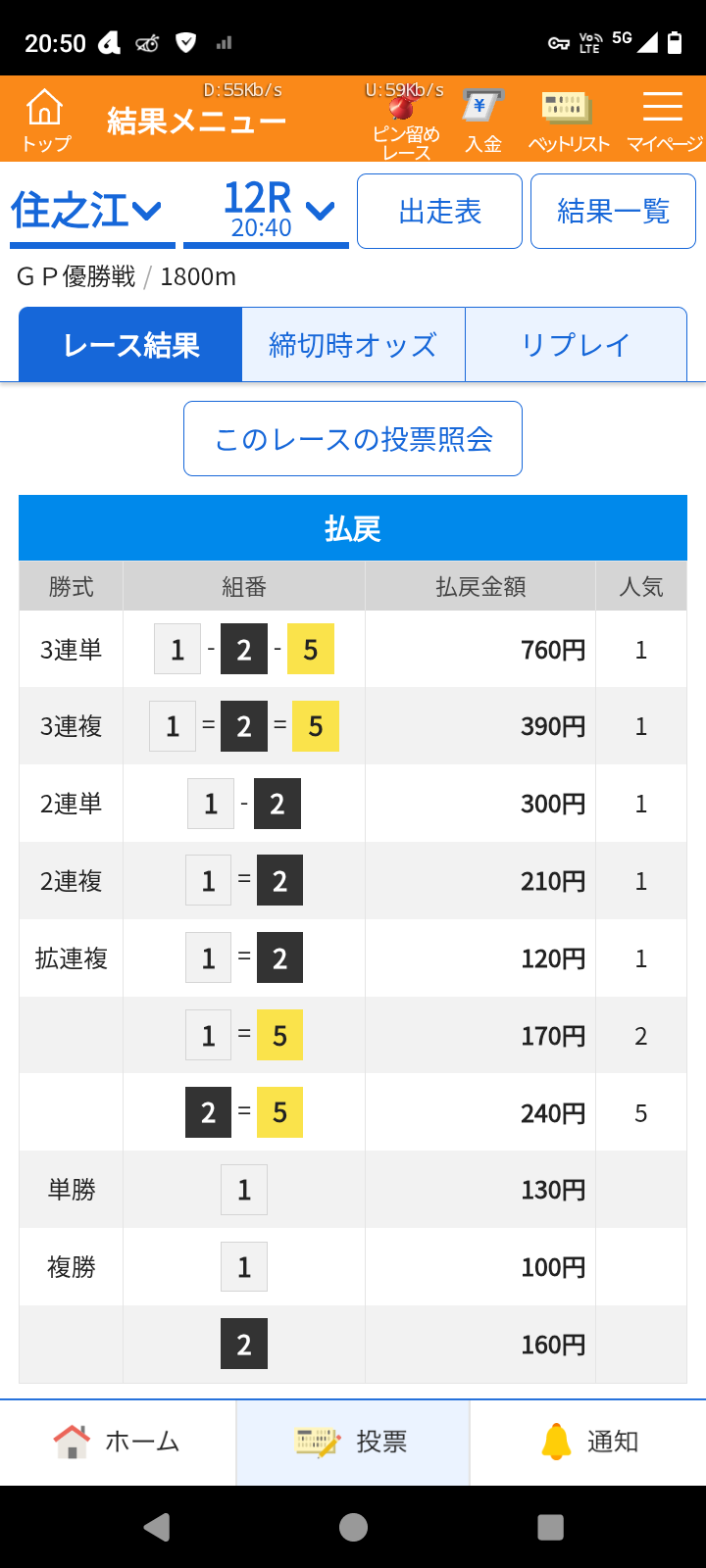Switch to the リプレイ tab
The image size is (706, 1568).
click(576, 345)
